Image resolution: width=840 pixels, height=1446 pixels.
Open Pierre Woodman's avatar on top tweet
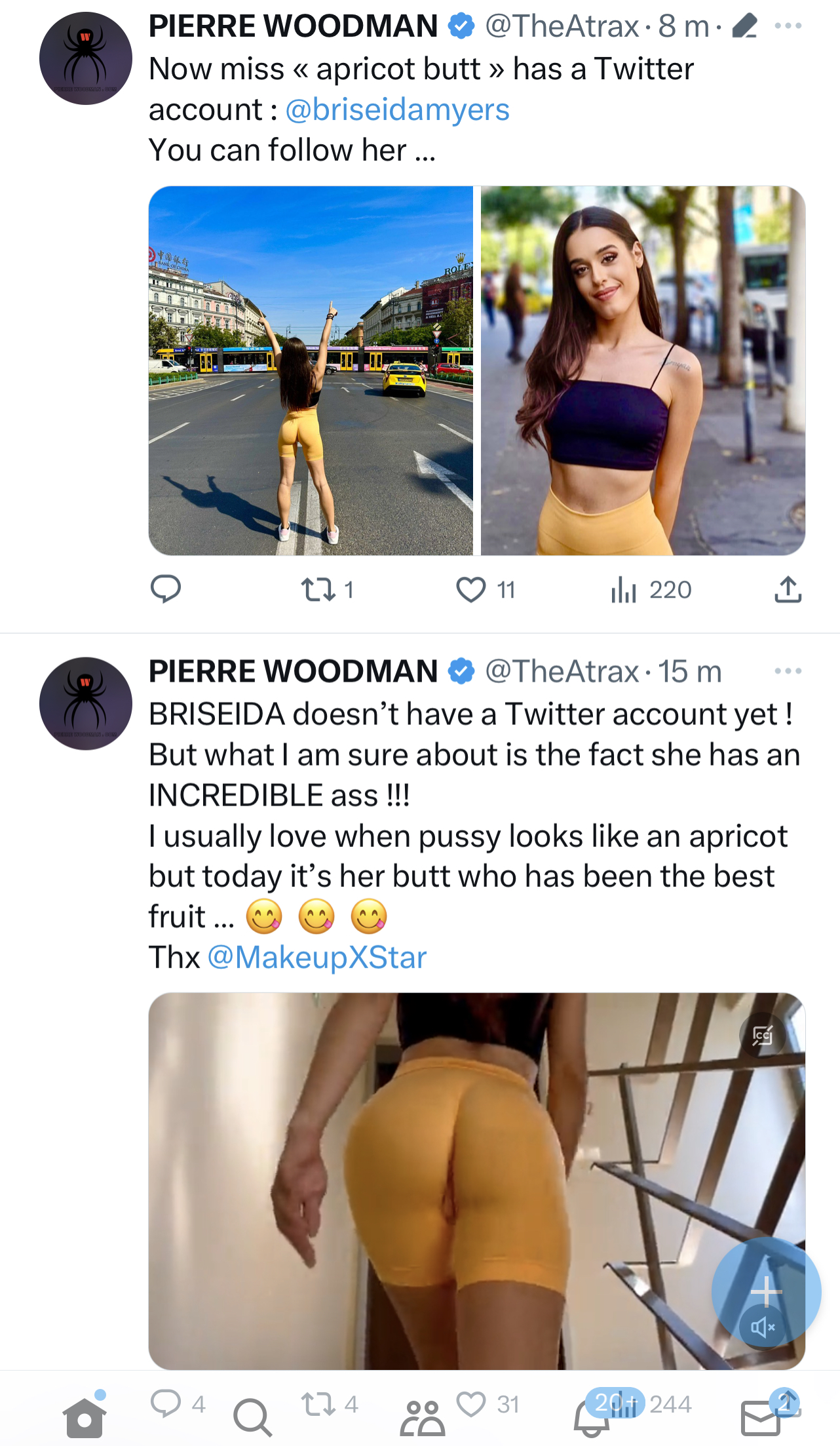[x=86, y=58]
